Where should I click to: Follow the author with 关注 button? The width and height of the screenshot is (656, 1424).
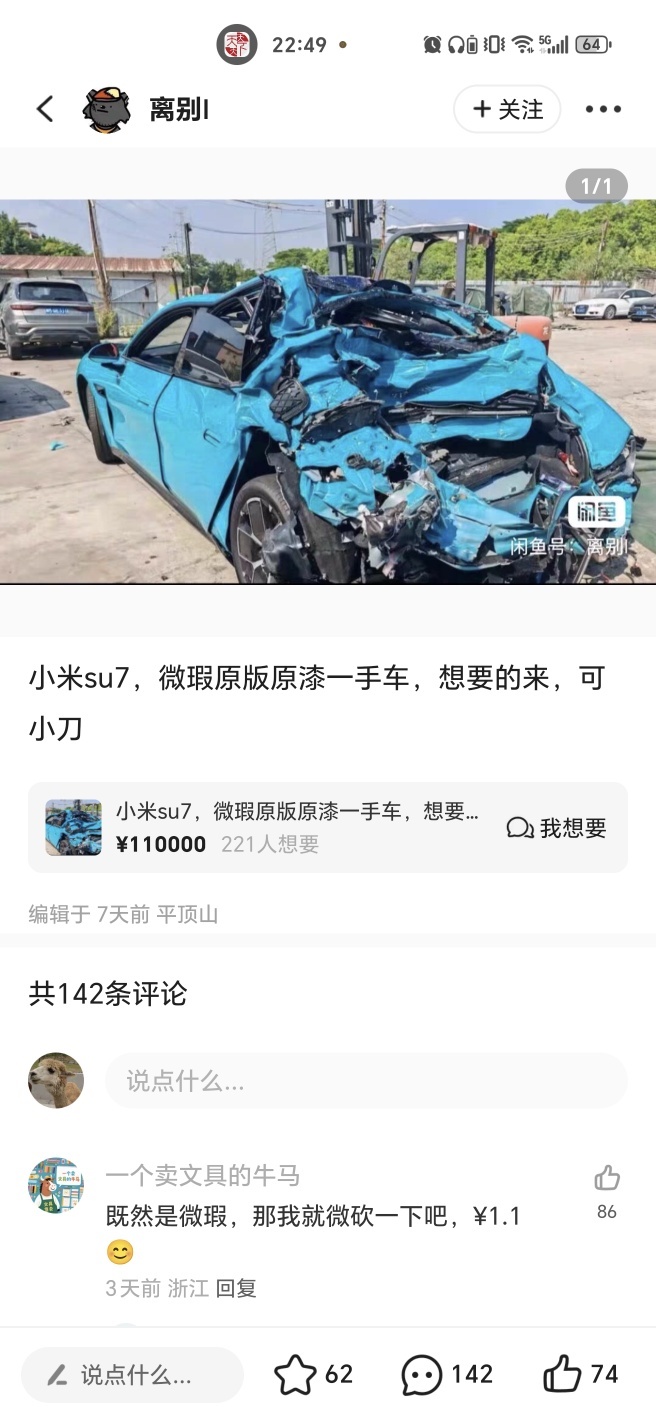(x=507, y=109)
